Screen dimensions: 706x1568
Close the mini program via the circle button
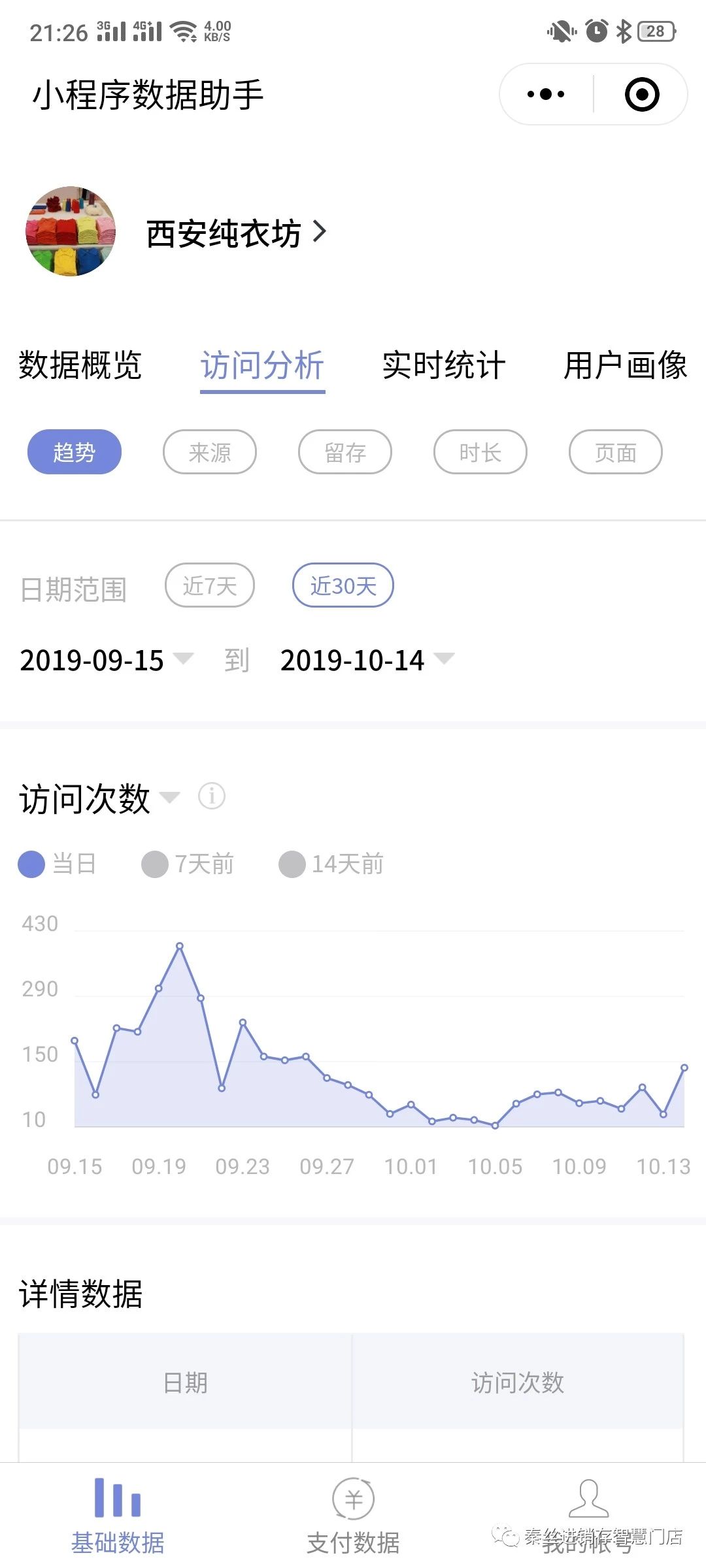coord(642,94)
